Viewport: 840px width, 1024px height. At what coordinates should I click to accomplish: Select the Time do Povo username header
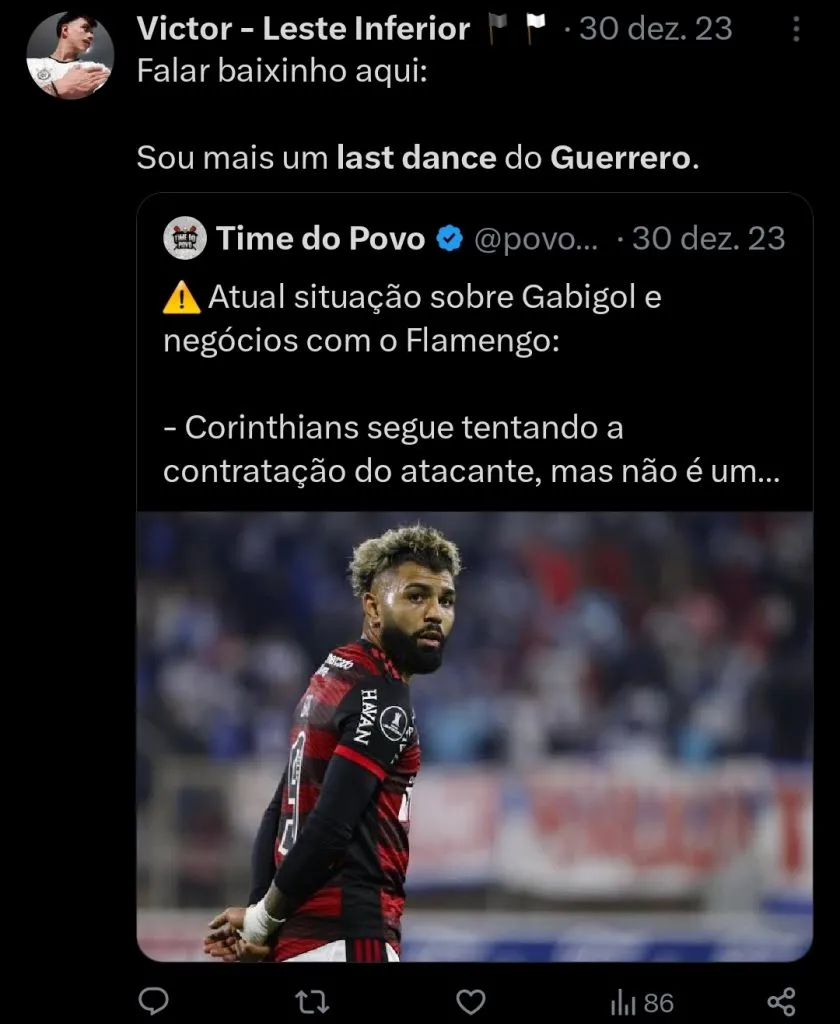tap(320, 238)
